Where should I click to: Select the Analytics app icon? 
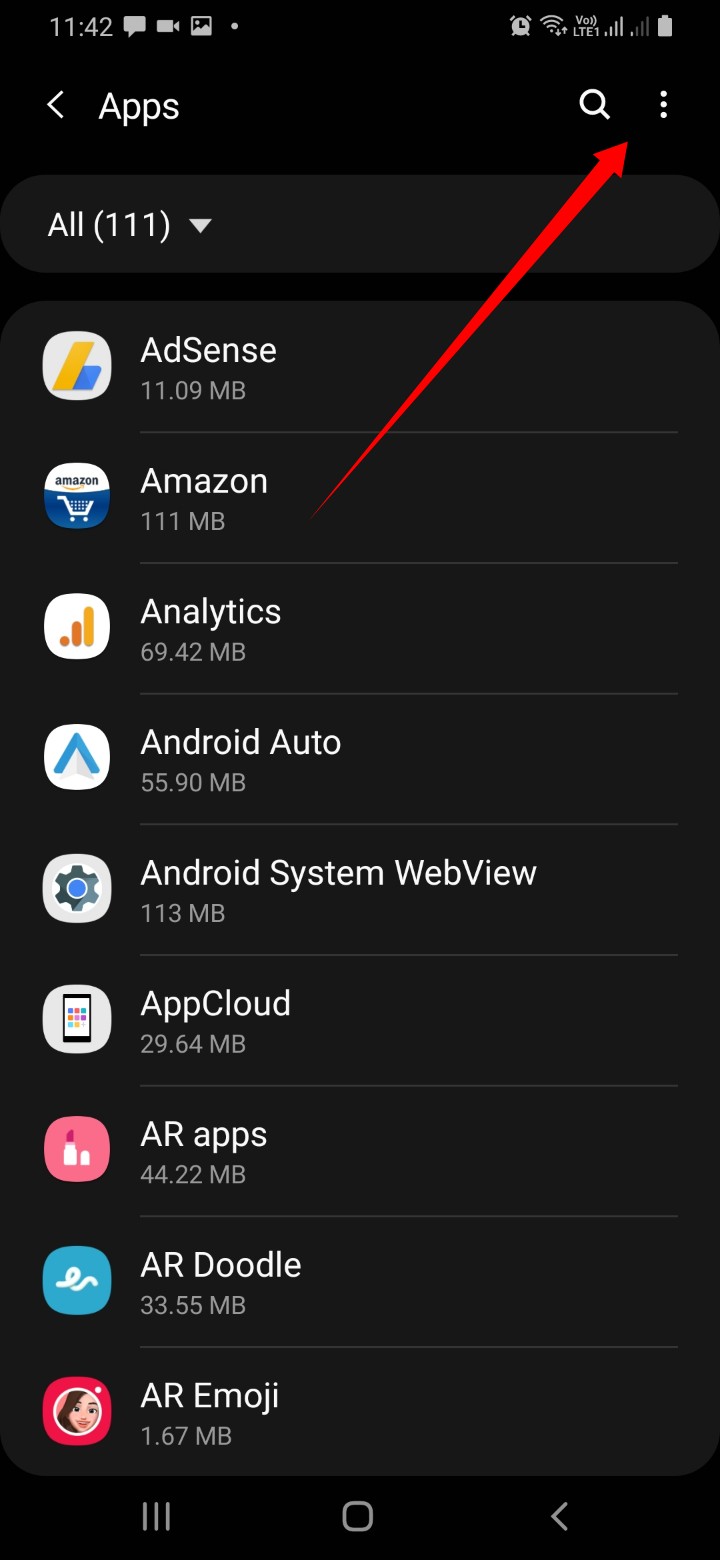point(77,626)
